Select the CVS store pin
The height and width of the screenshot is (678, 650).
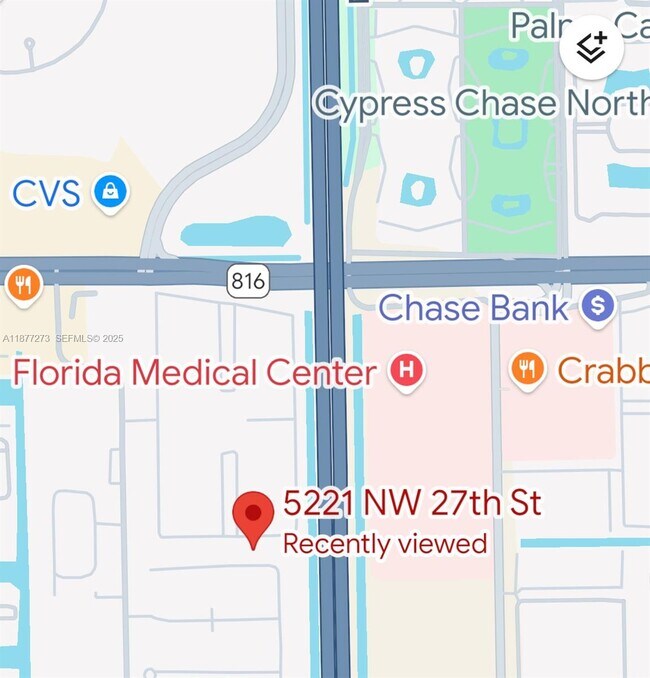(110, 191)
